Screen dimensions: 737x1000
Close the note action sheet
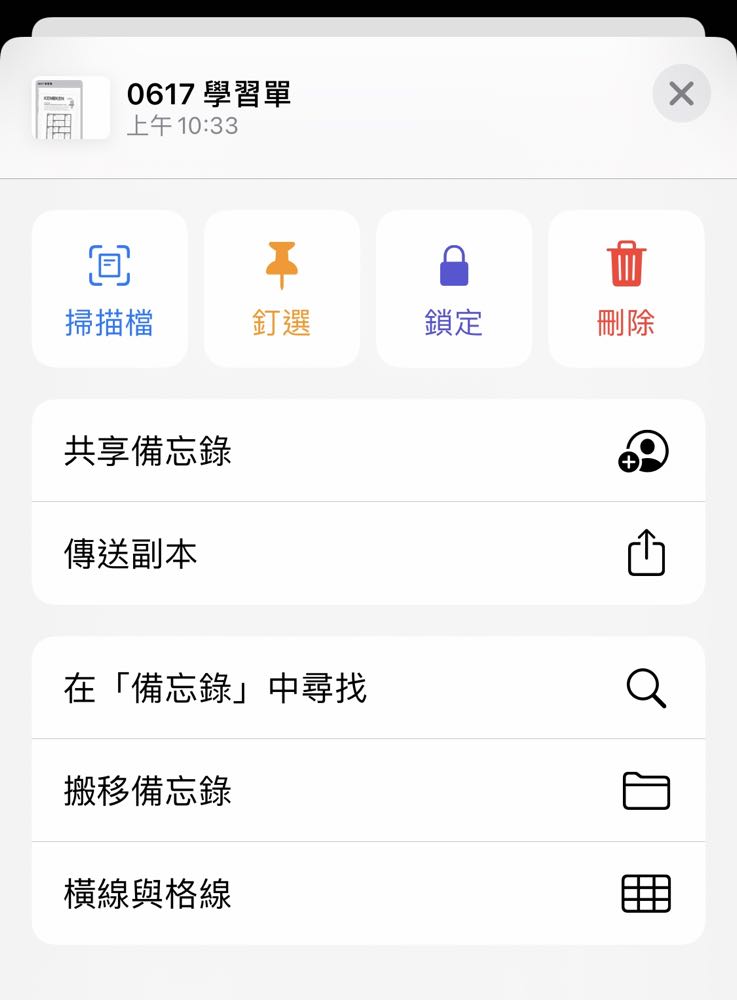[681, 94]
